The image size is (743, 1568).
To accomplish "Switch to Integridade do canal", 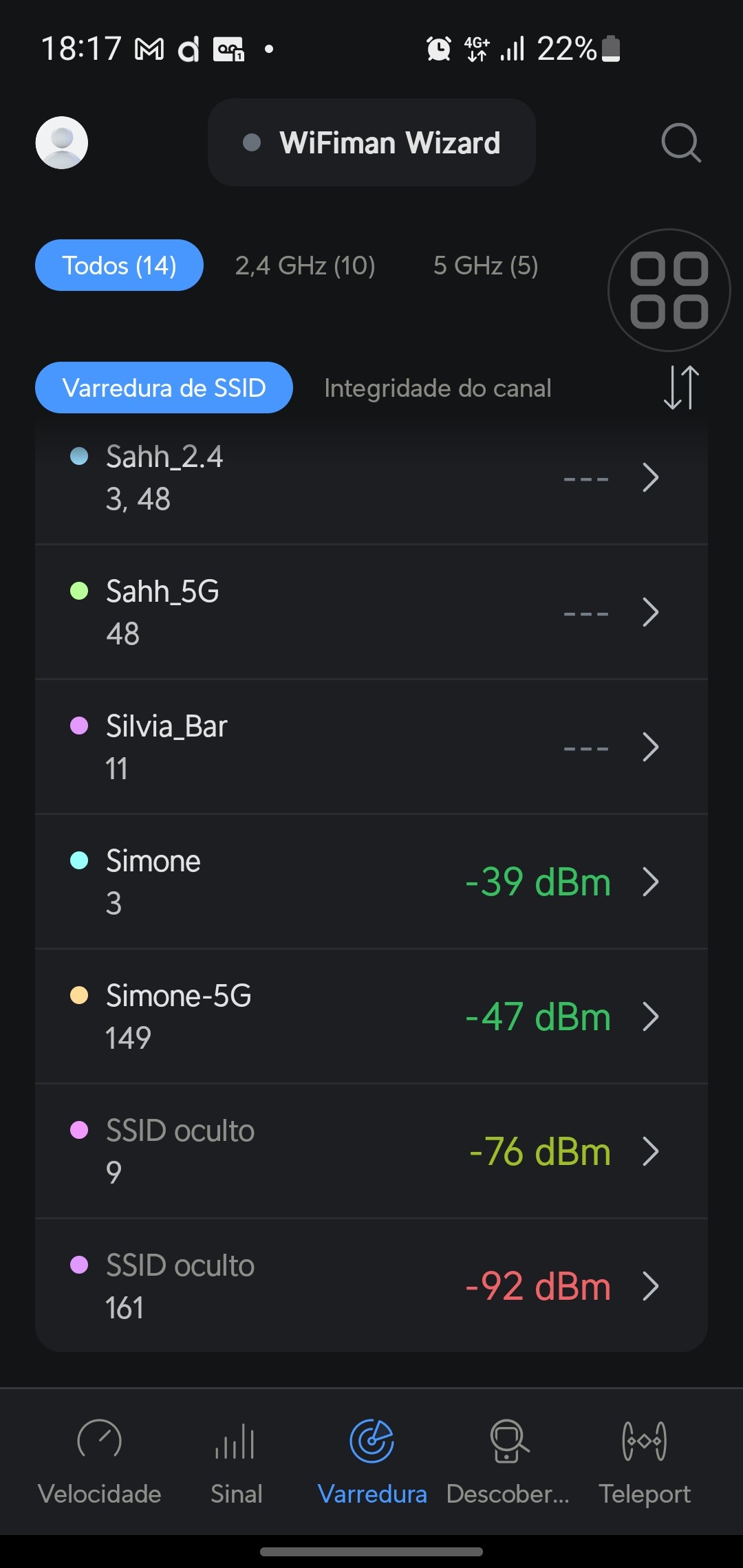I will (x=438, y=388).
